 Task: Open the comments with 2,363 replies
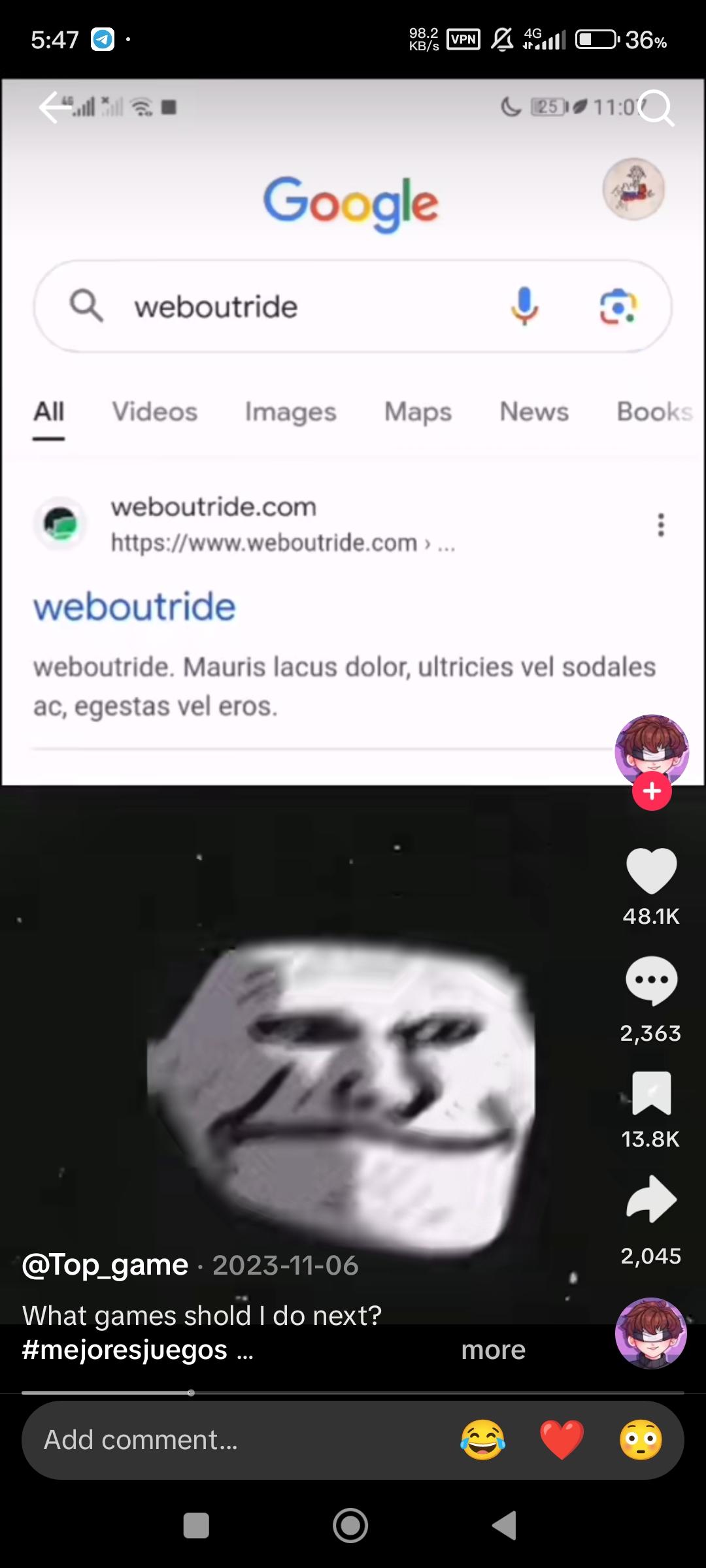[x=651, y=980]
